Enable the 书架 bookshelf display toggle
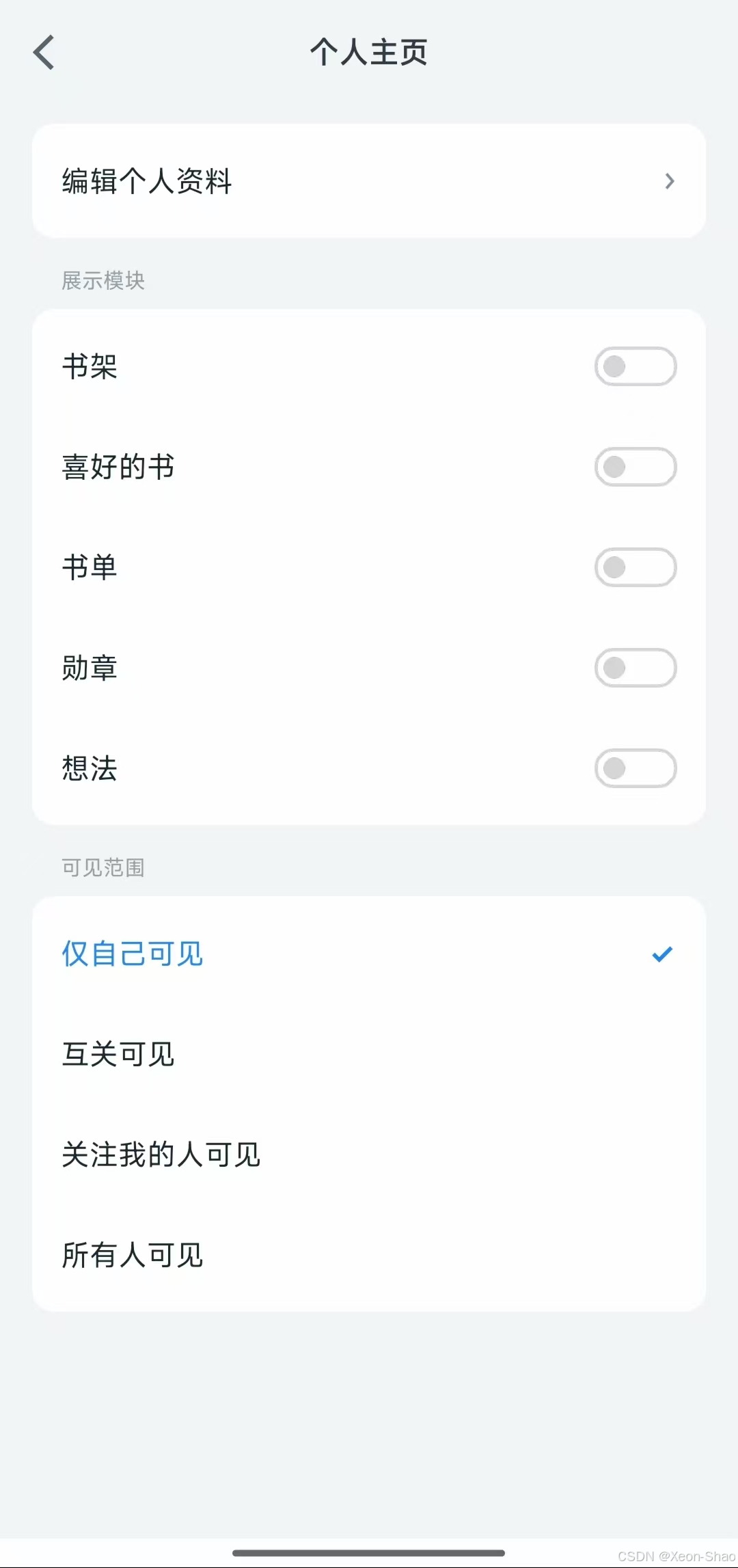This screenshot has width=738, height=1568. click(635, 367)
